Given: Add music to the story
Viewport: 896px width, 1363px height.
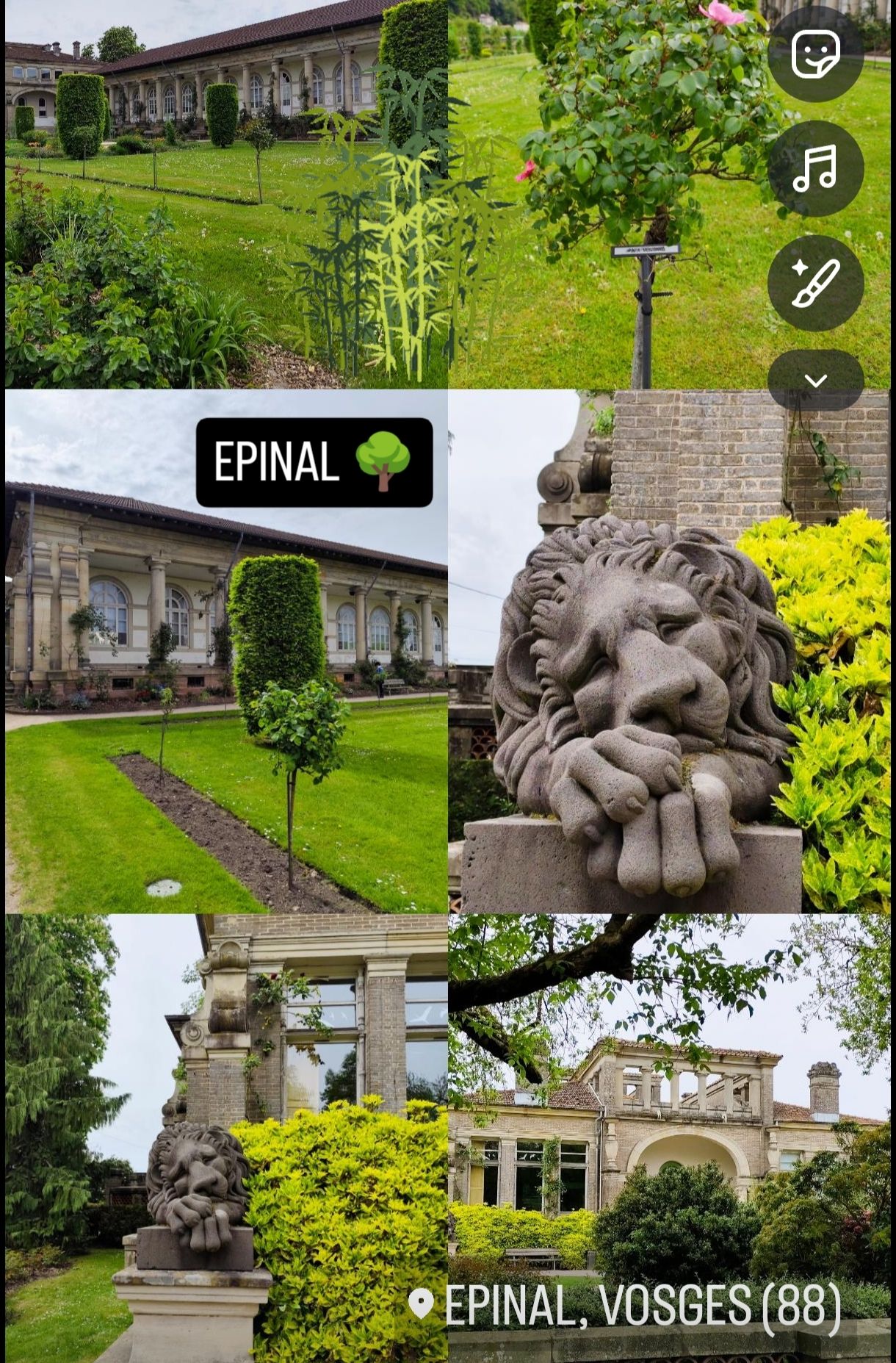Looking at the screenshot, I should [815, 168].
